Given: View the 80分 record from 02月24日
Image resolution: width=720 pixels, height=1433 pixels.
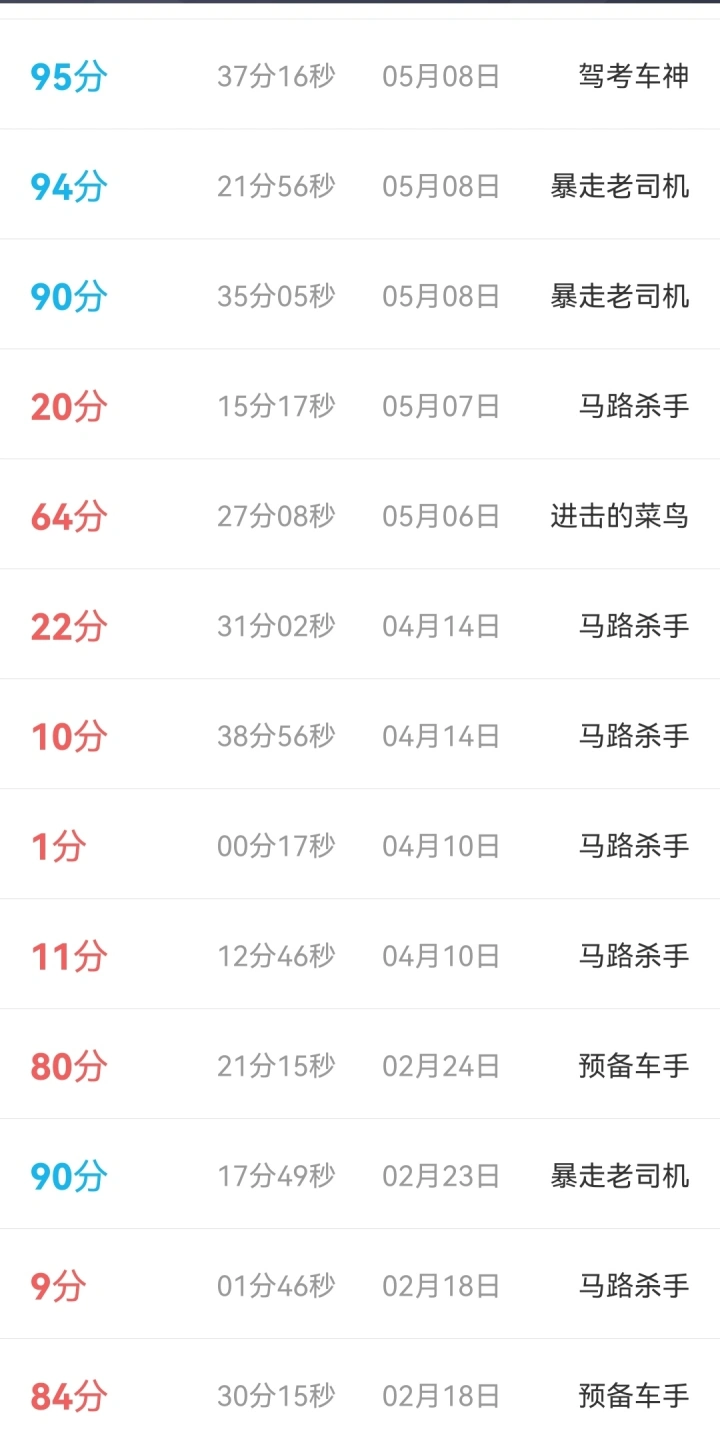Looking at the screenshot, I should click(x=360, y=1065).
